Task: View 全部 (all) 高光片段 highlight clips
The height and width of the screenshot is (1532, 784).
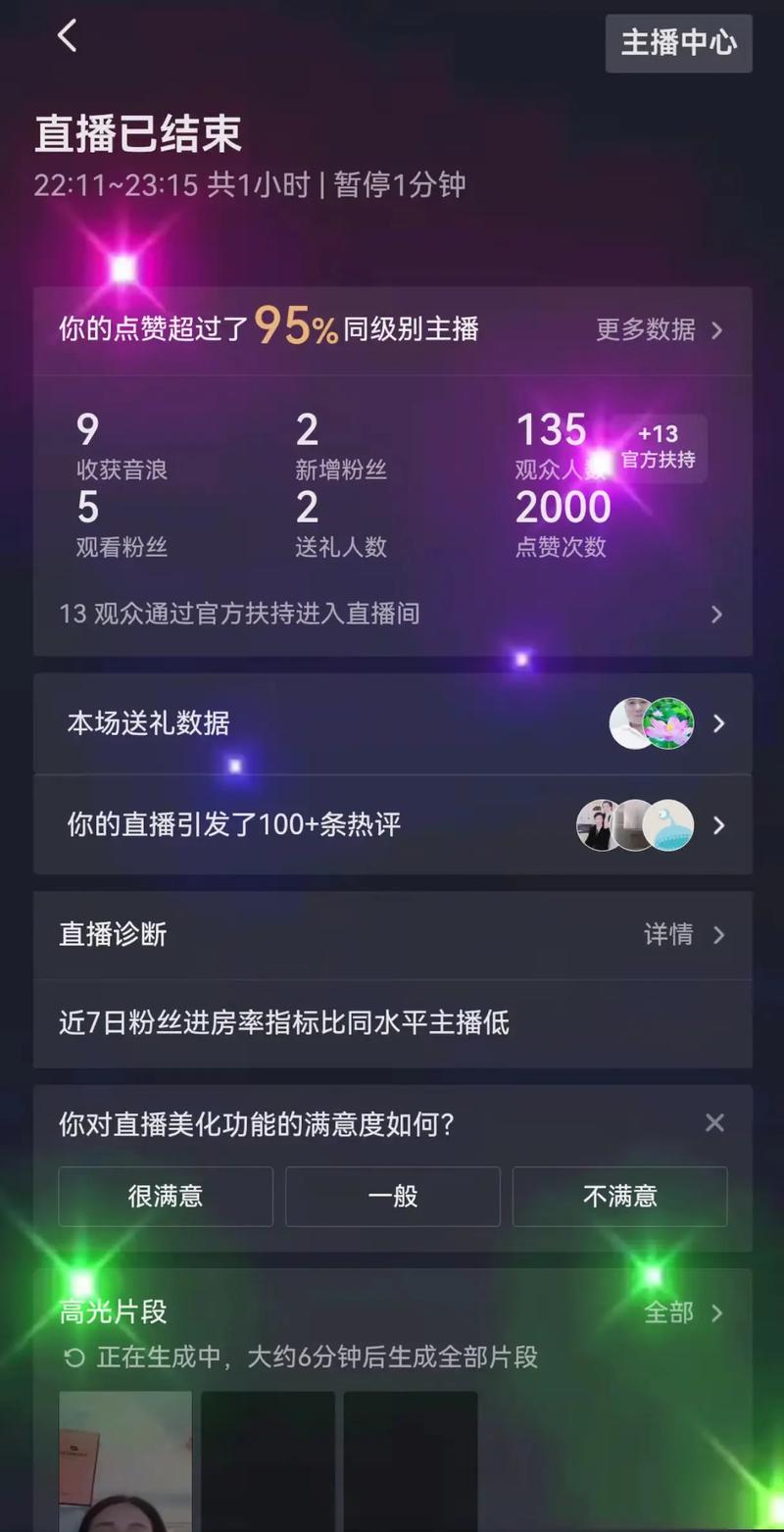Action: pos(683,1312)
